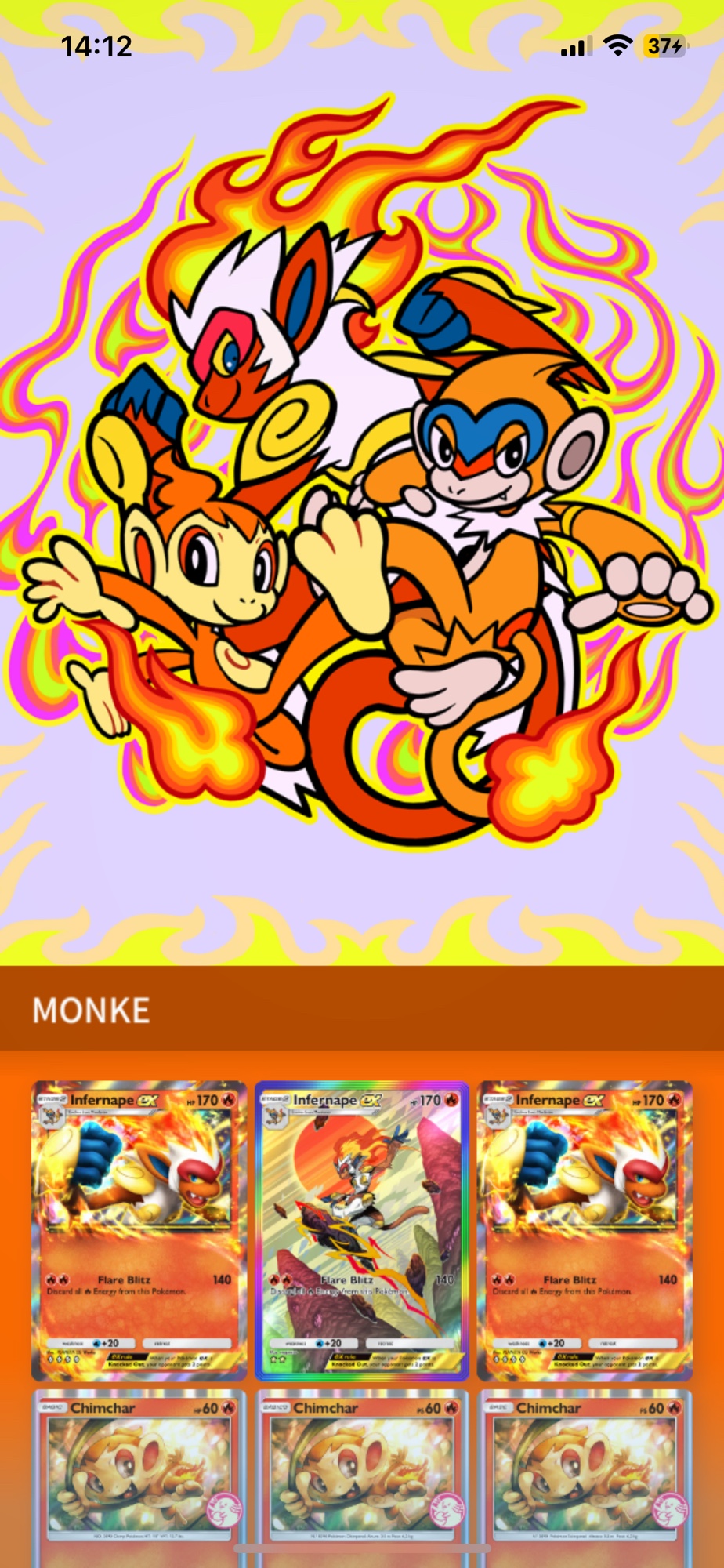Viewport: 724px width, 1568px height.
Task: Open the rainbow-bordered full-art Infernape ex card
Action: [x=361, y=1231]
